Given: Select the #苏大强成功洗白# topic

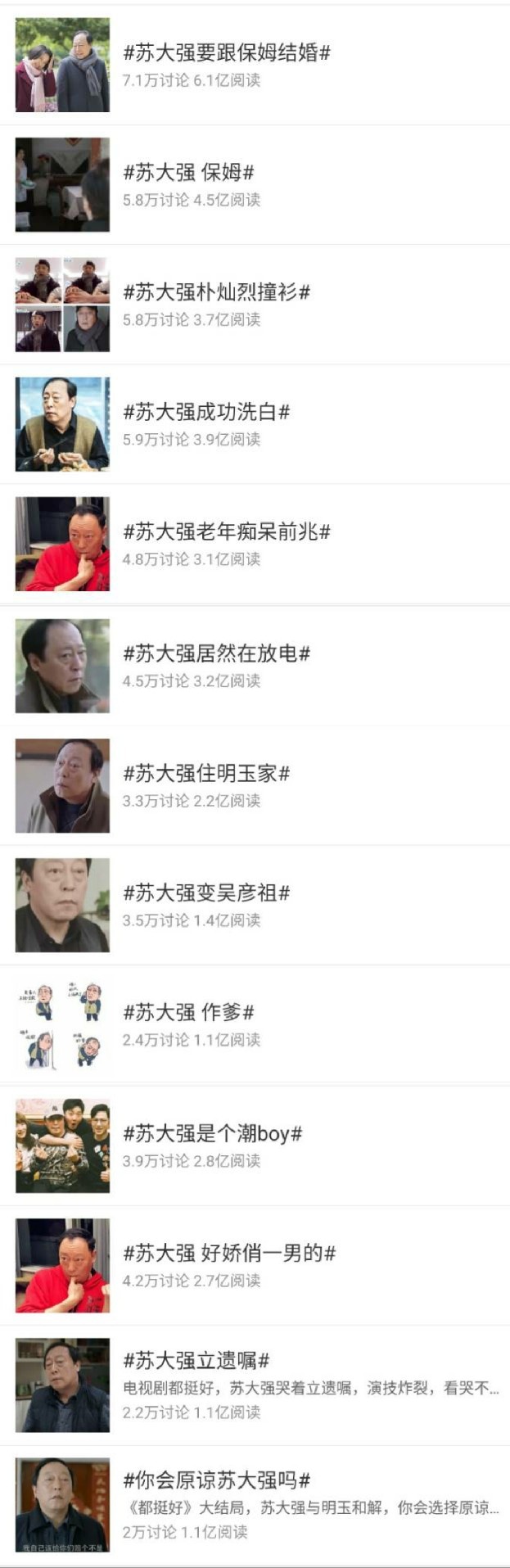Looking at the screenshot, I should pyautogui.click(x=255, y=423).
